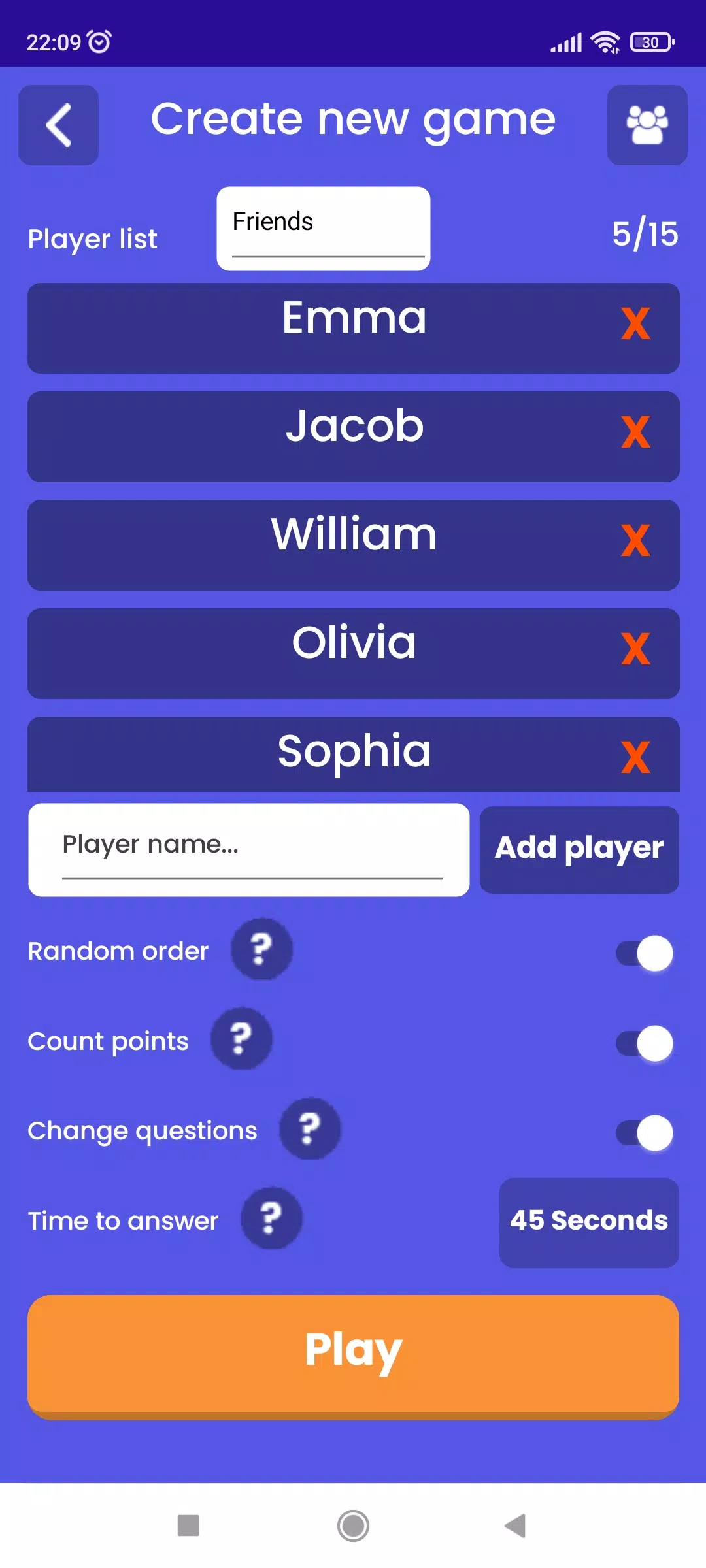Viewport: 706px width, 1568px height.
Task: Remove Jacob from the player list
Action: [635, 433]
